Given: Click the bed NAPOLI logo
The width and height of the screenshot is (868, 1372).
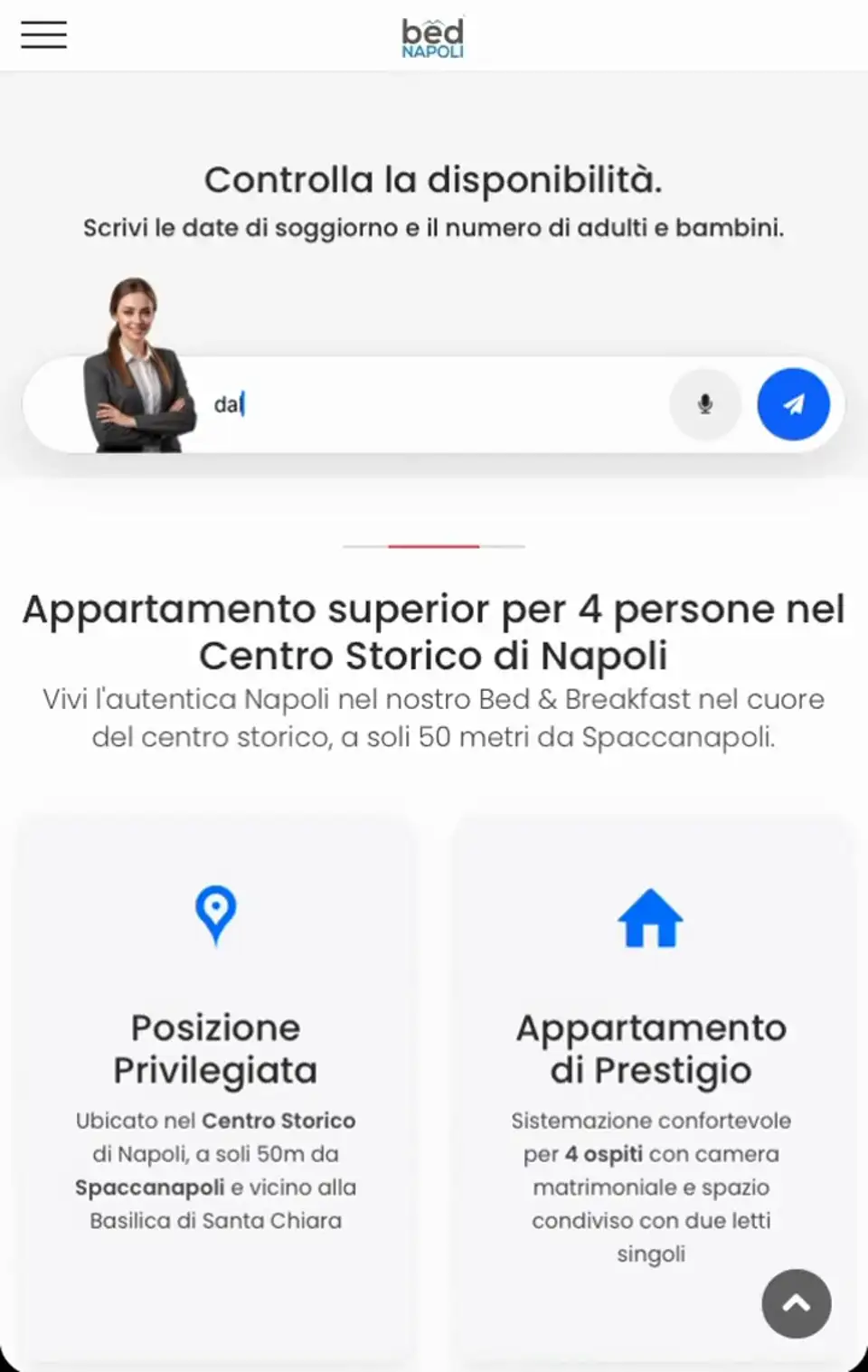Looking at the screenshot, I should coord(433,34).
